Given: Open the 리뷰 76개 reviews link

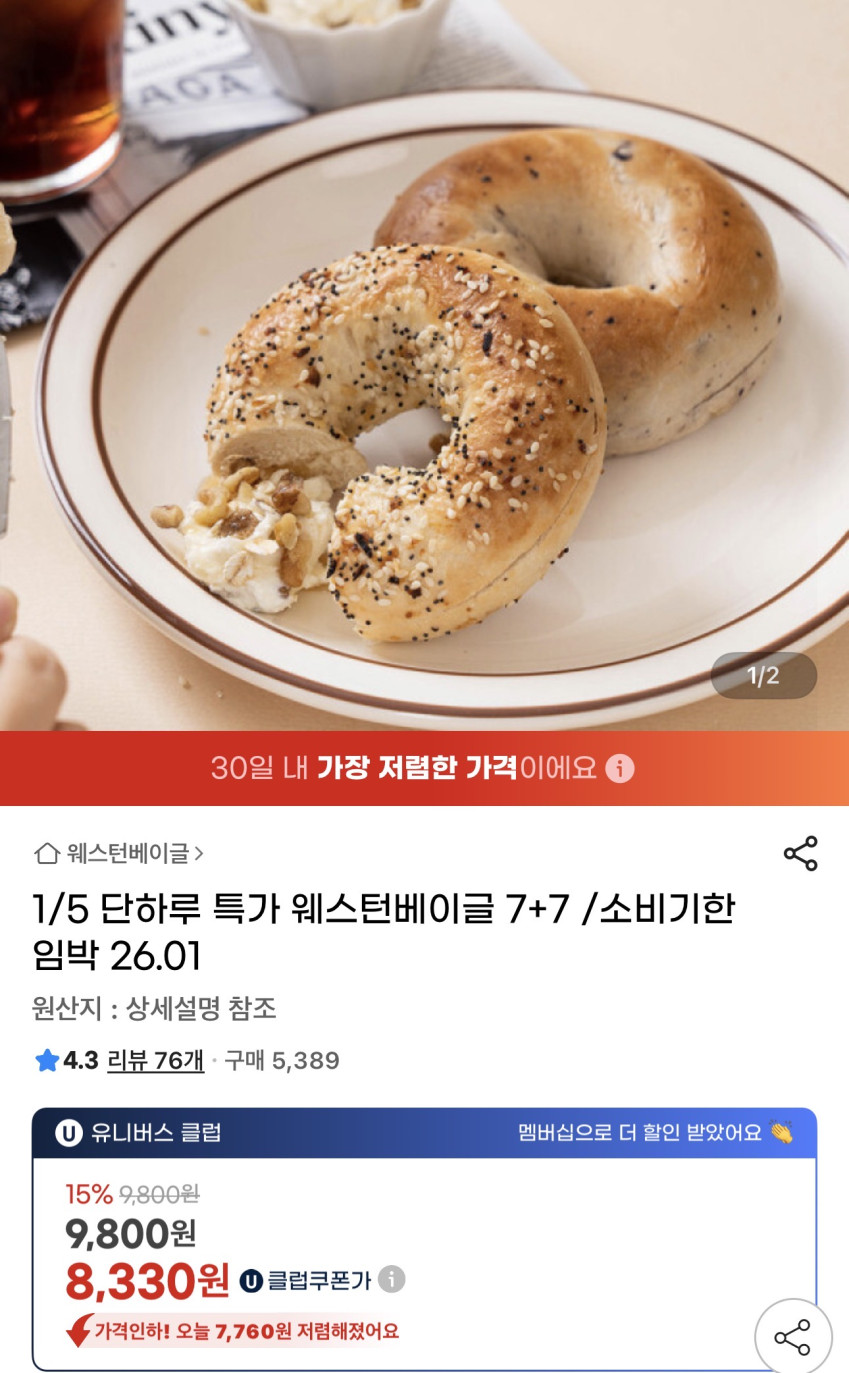Looking at the screenshot, I should click(155, 1061).
